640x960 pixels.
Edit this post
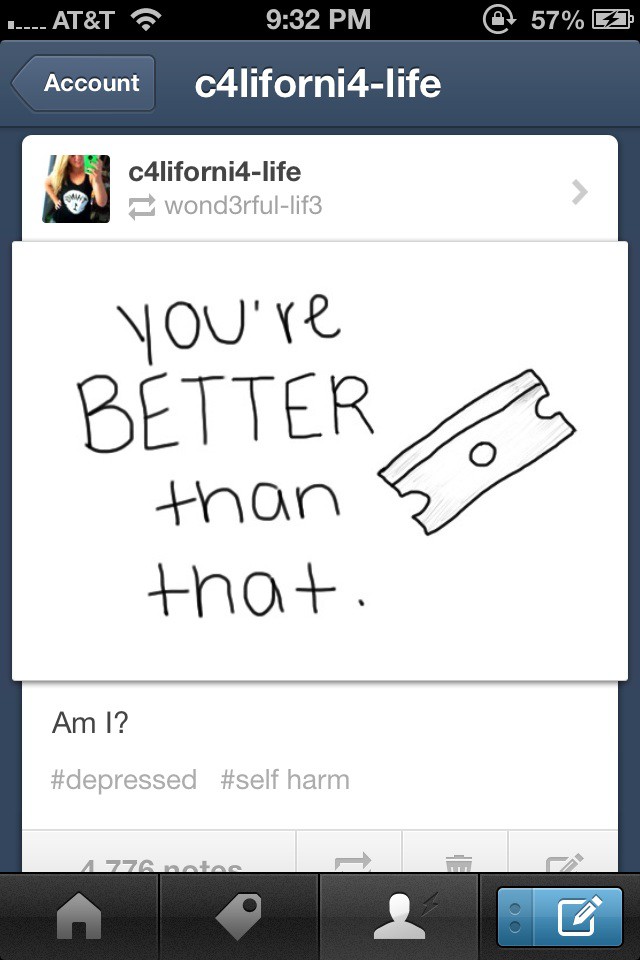(x=563, y=862)
